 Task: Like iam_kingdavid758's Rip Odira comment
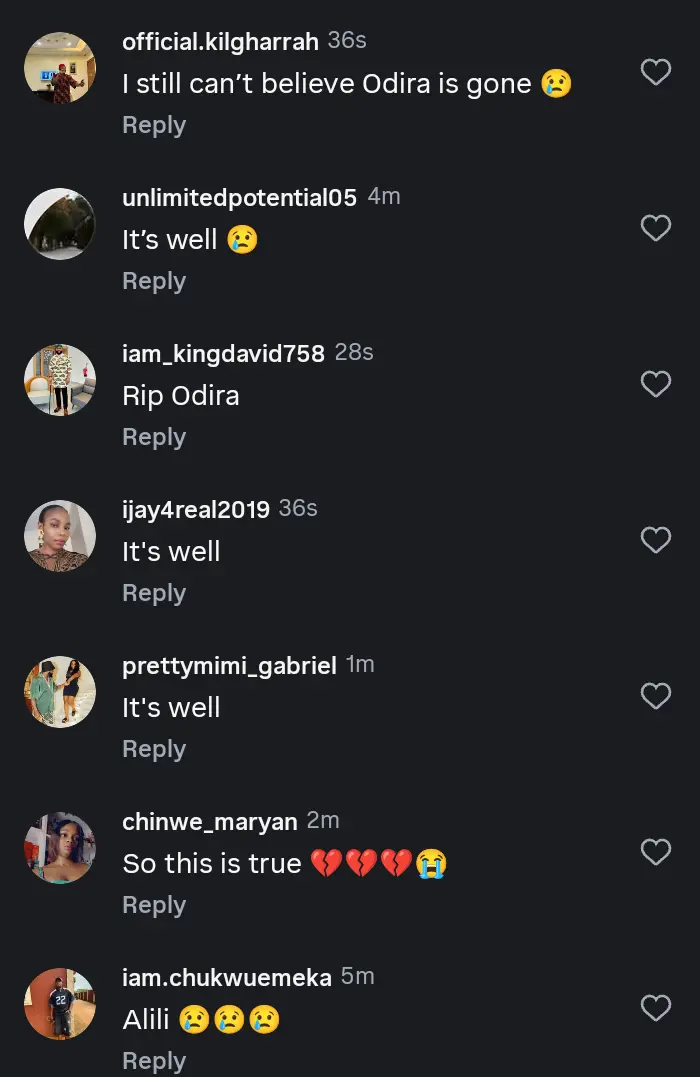pos(655,384)
